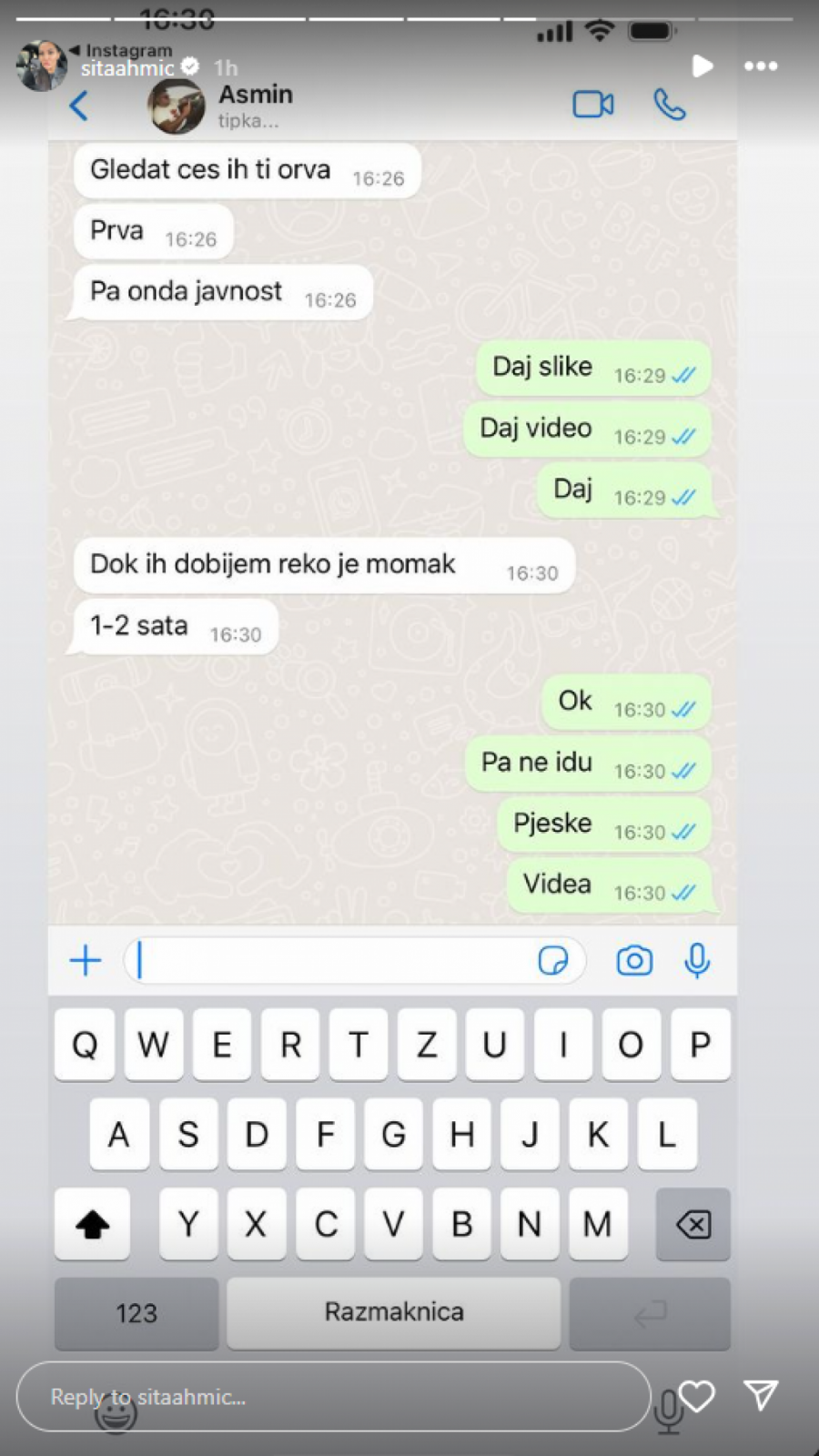Resume the paused story playback
Image resolution: width=819 pixels, height=1456 pixels.
point(702,66)
